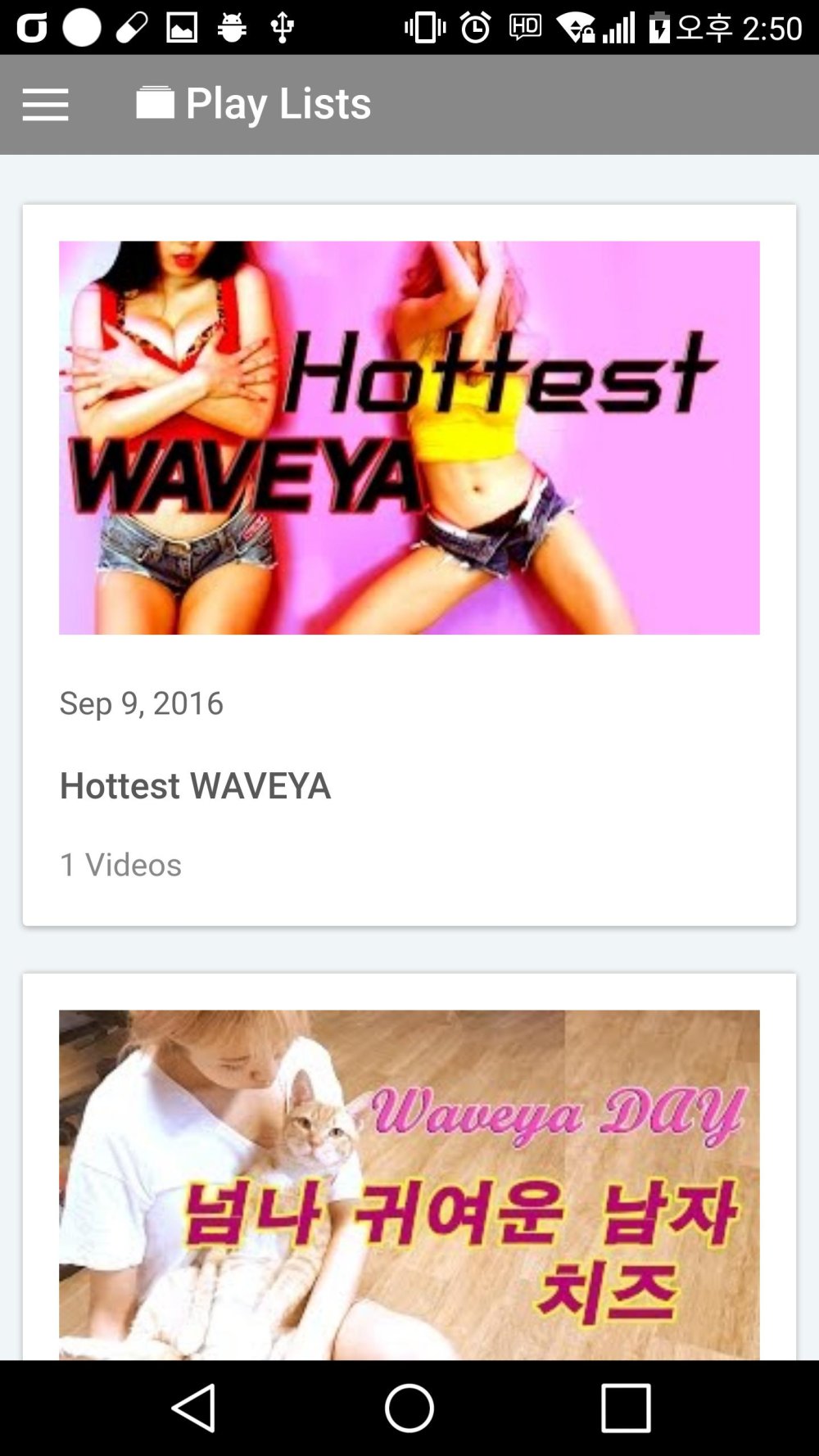Tap the Sep 9, 2016 date text
Screen dimensions: 819x1456
(141, 703)
